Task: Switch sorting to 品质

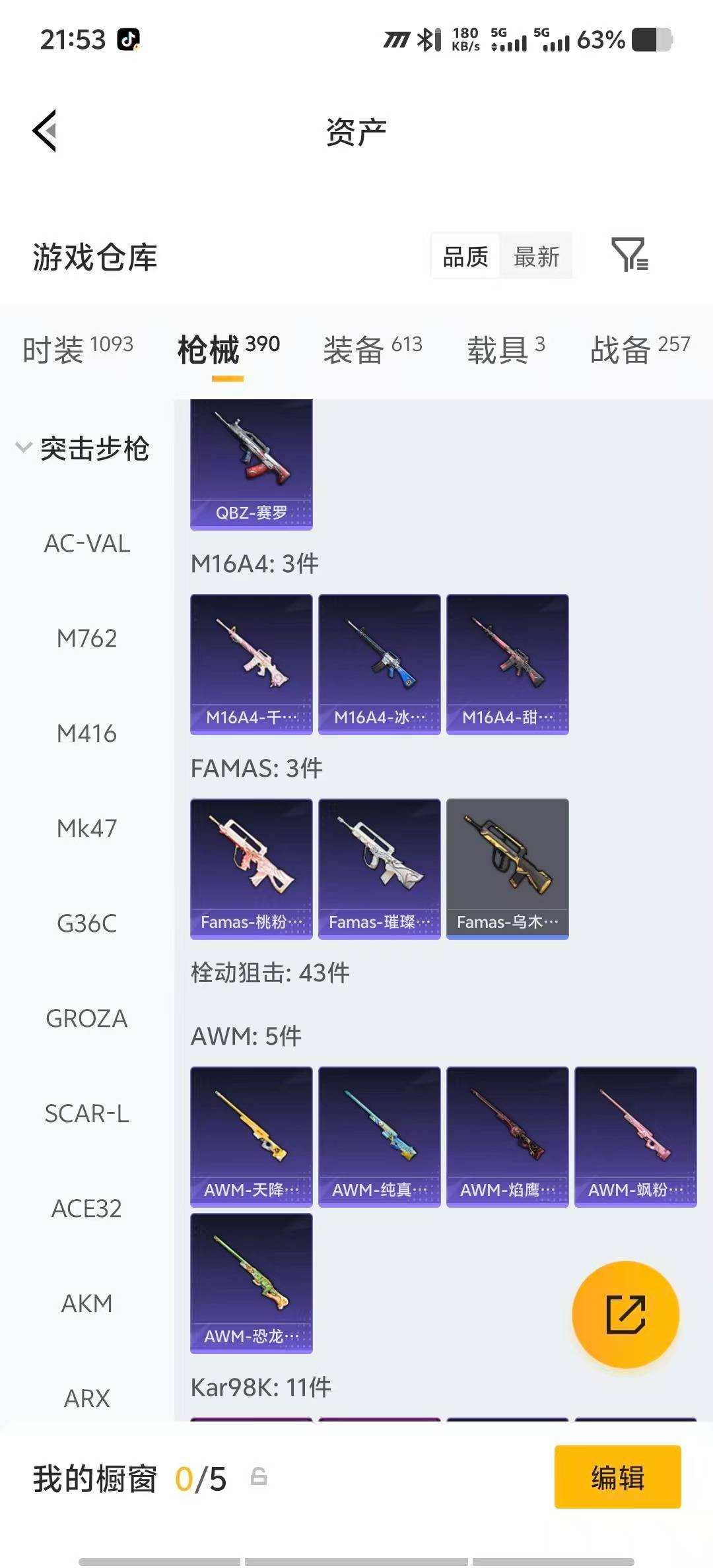Action: click(464, 256)
